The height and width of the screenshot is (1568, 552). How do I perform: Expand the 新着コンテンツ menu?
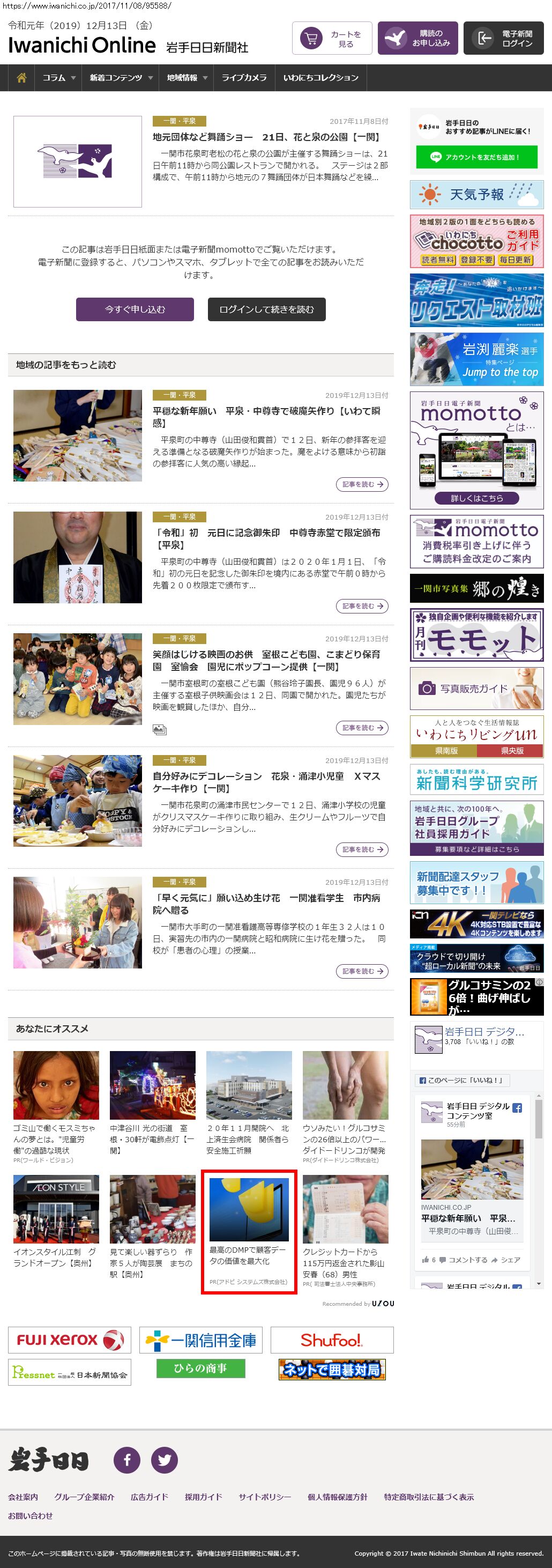pos(121,78)
